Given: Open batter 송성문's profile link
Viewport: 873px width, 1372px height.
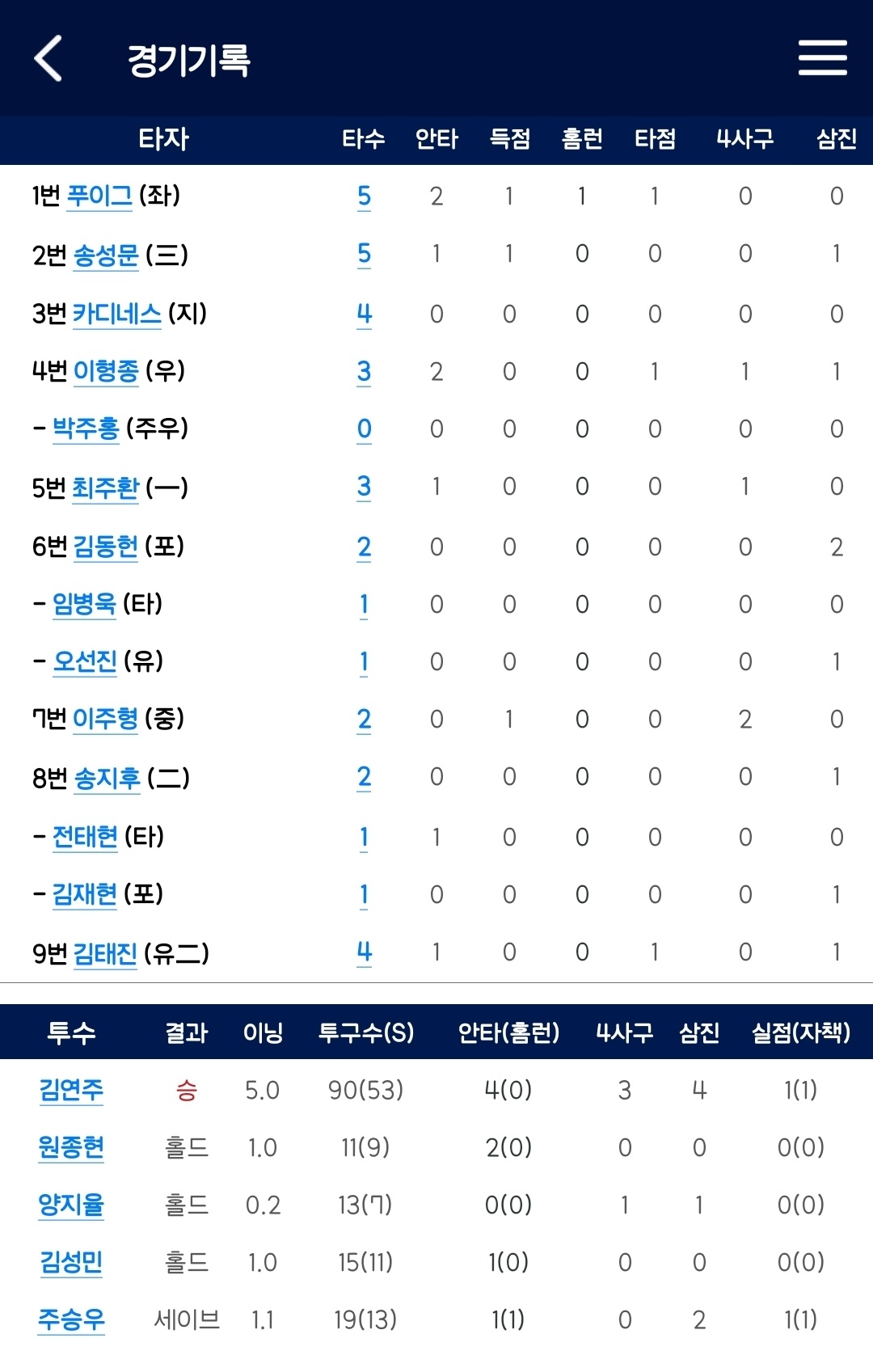Looking at the screenshot, I should tap(106, 255).
